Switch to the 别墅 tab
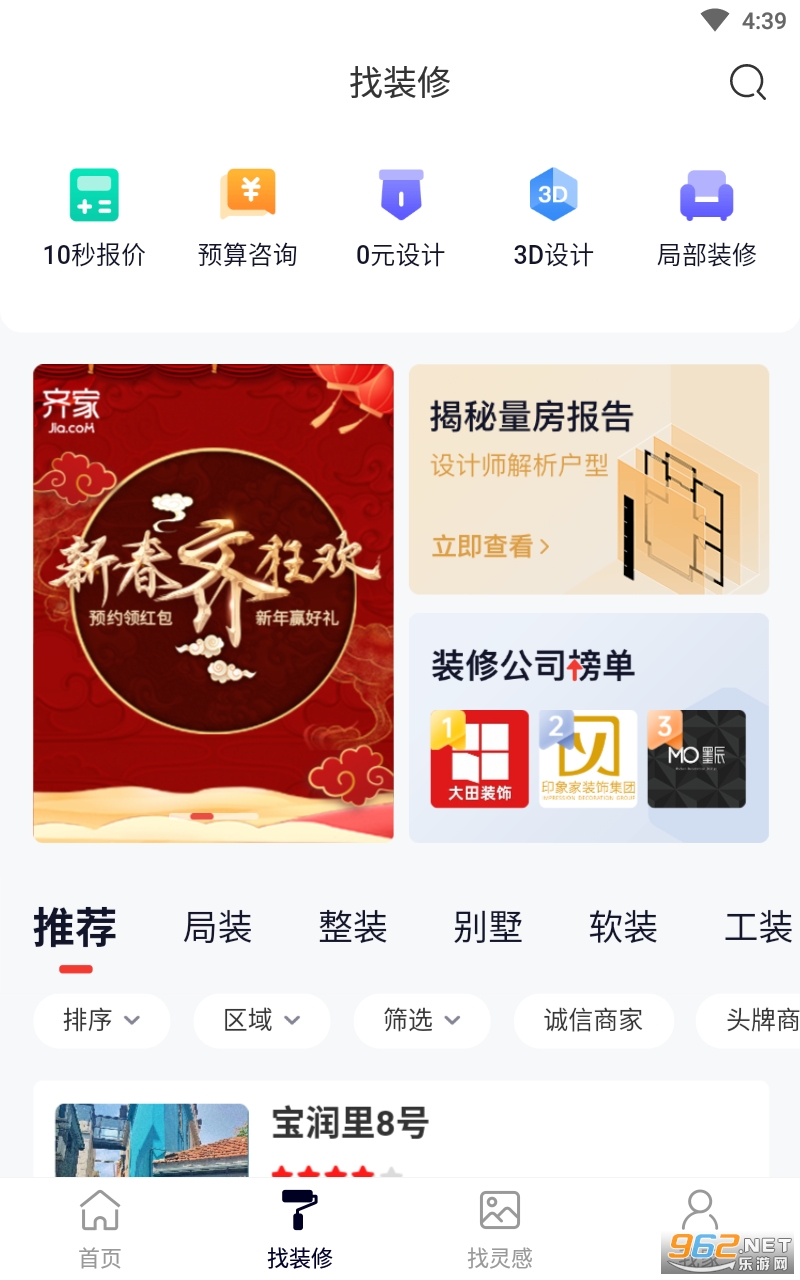Image resolution: width=800 pixels, height=1280 pixels. pyautogui.click(x=488, y=928)
